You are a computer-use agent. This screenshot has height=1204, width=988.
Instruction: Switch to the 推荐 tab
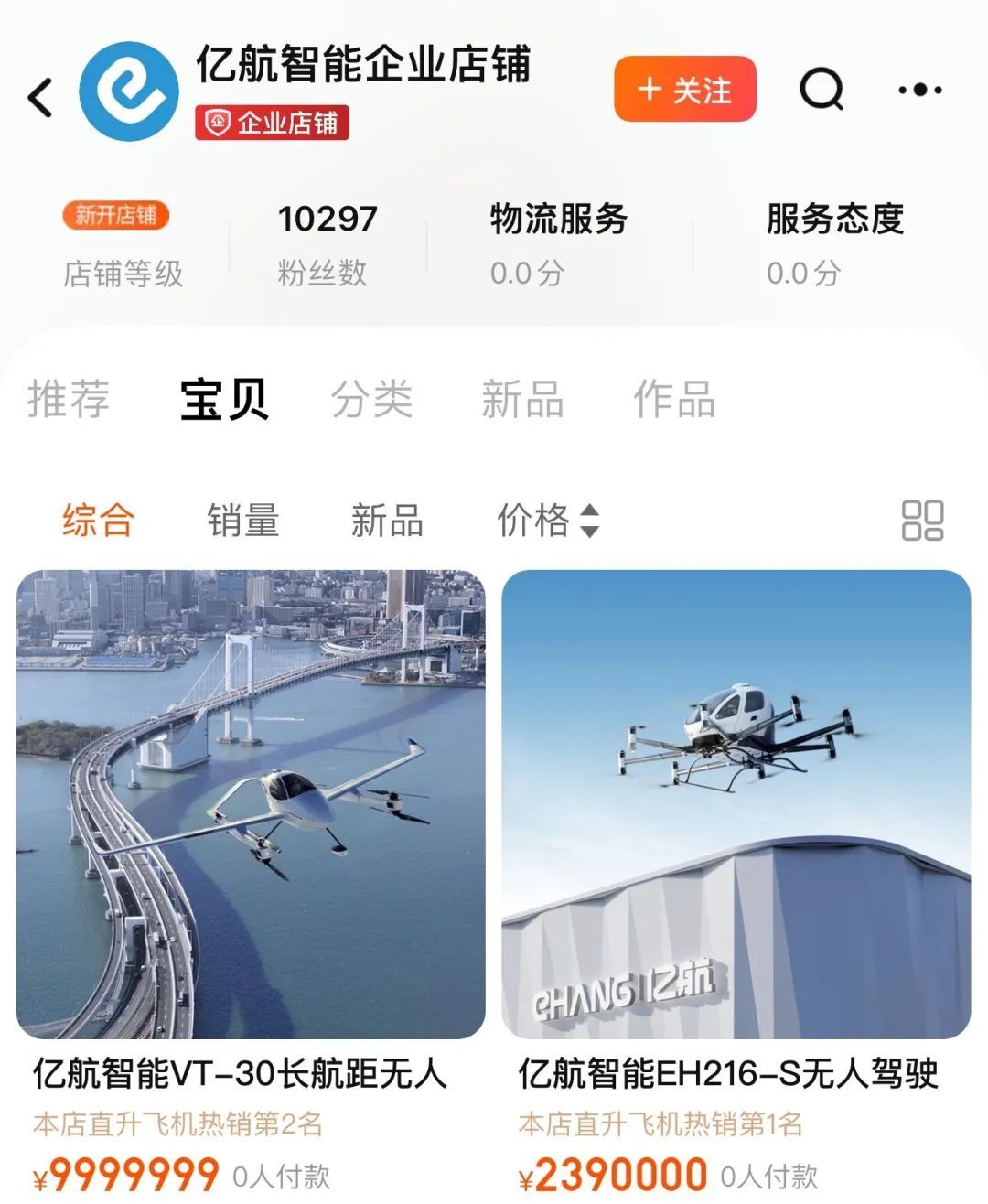click(69, 400)
